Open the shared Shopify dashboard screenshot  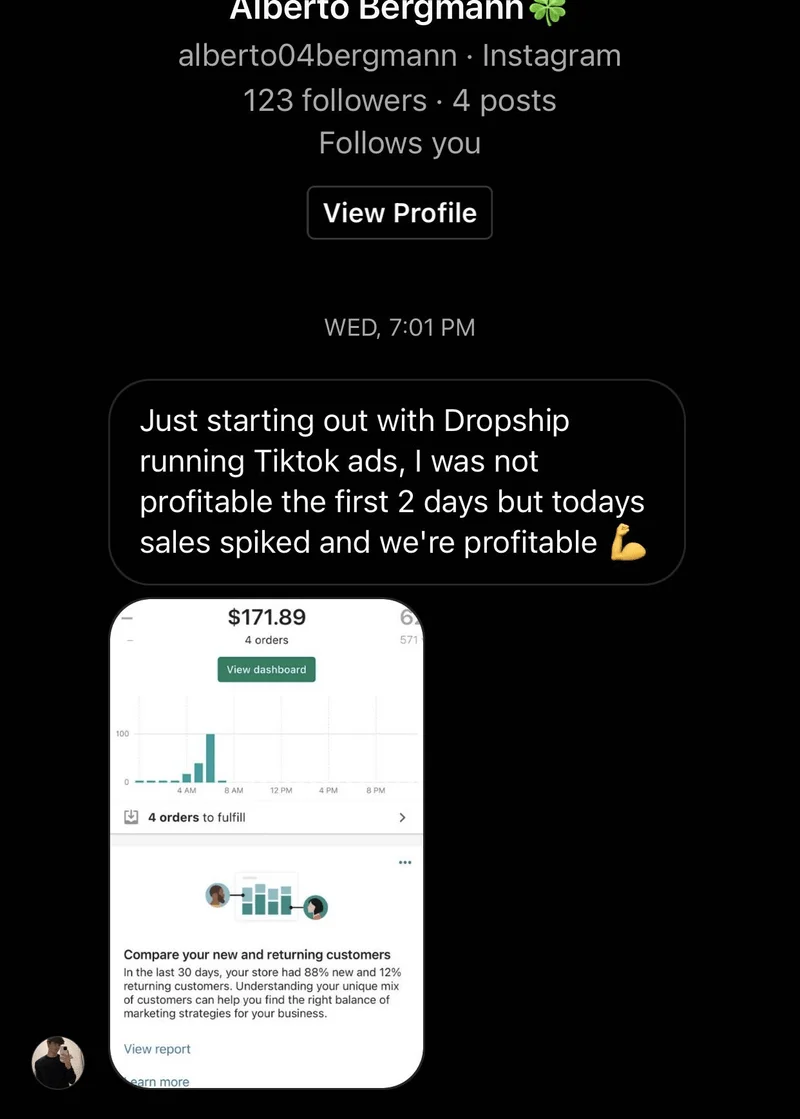pos(266,842)
